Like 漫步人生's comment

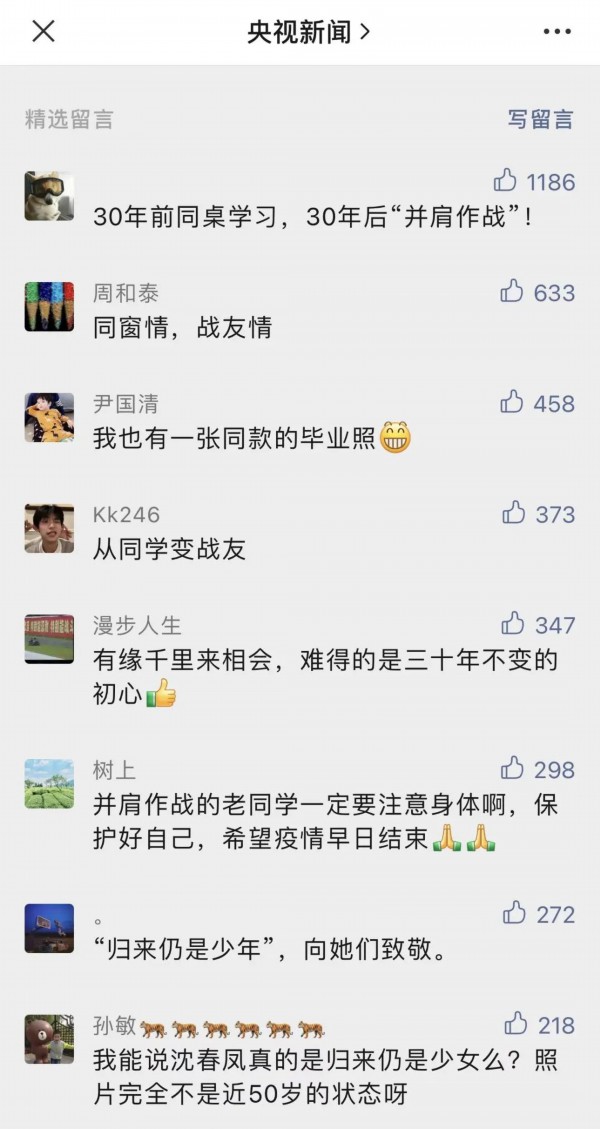tap(514, 624)
